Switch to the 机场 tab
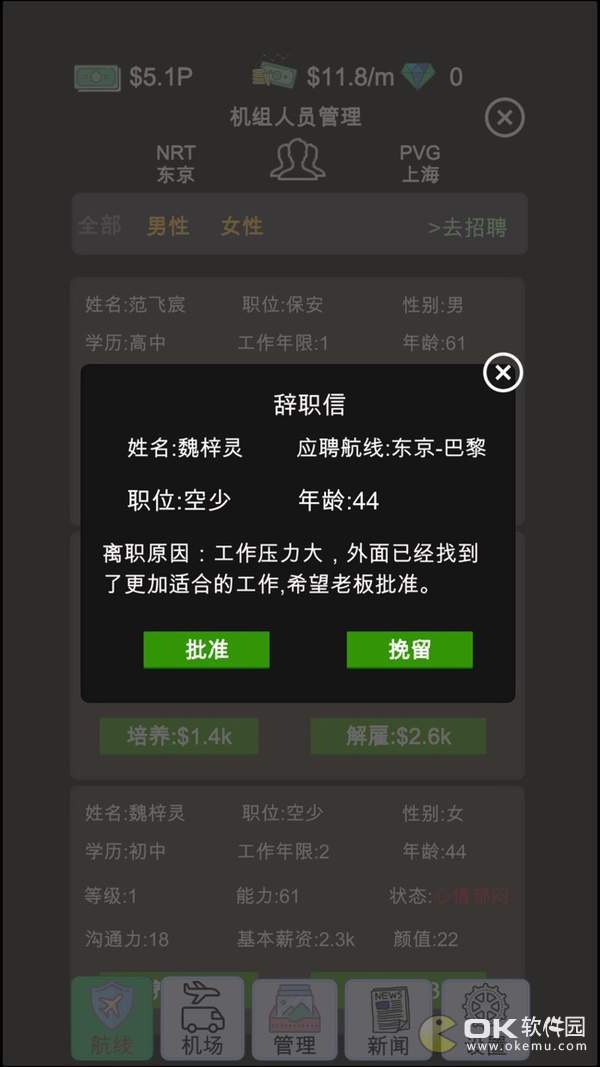 202,1020
